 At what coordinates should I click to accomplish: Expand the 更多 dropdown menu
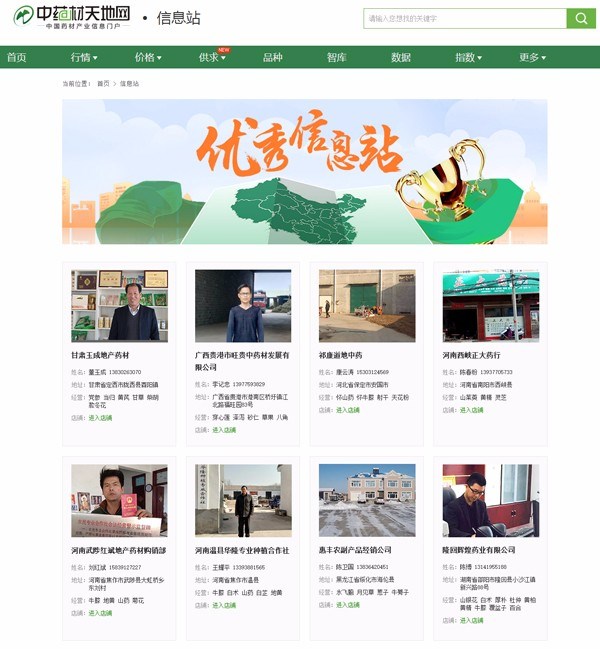point(532,57)
